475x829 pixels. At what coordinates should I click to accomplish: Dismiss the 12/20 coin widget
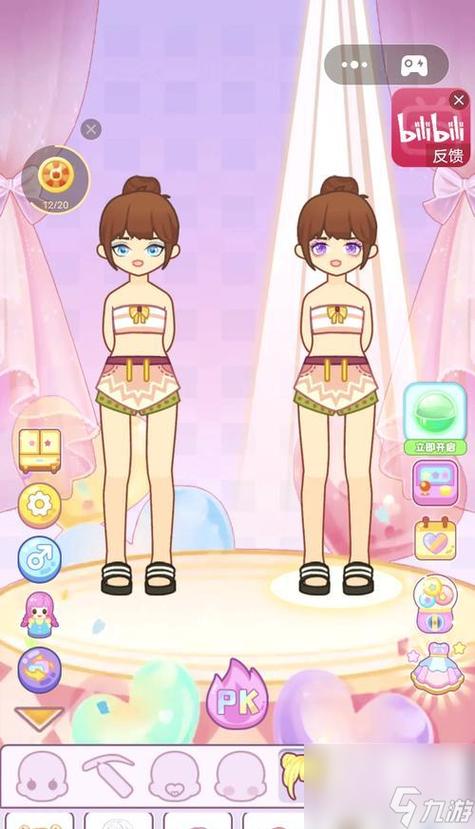(x=91, y=129)
